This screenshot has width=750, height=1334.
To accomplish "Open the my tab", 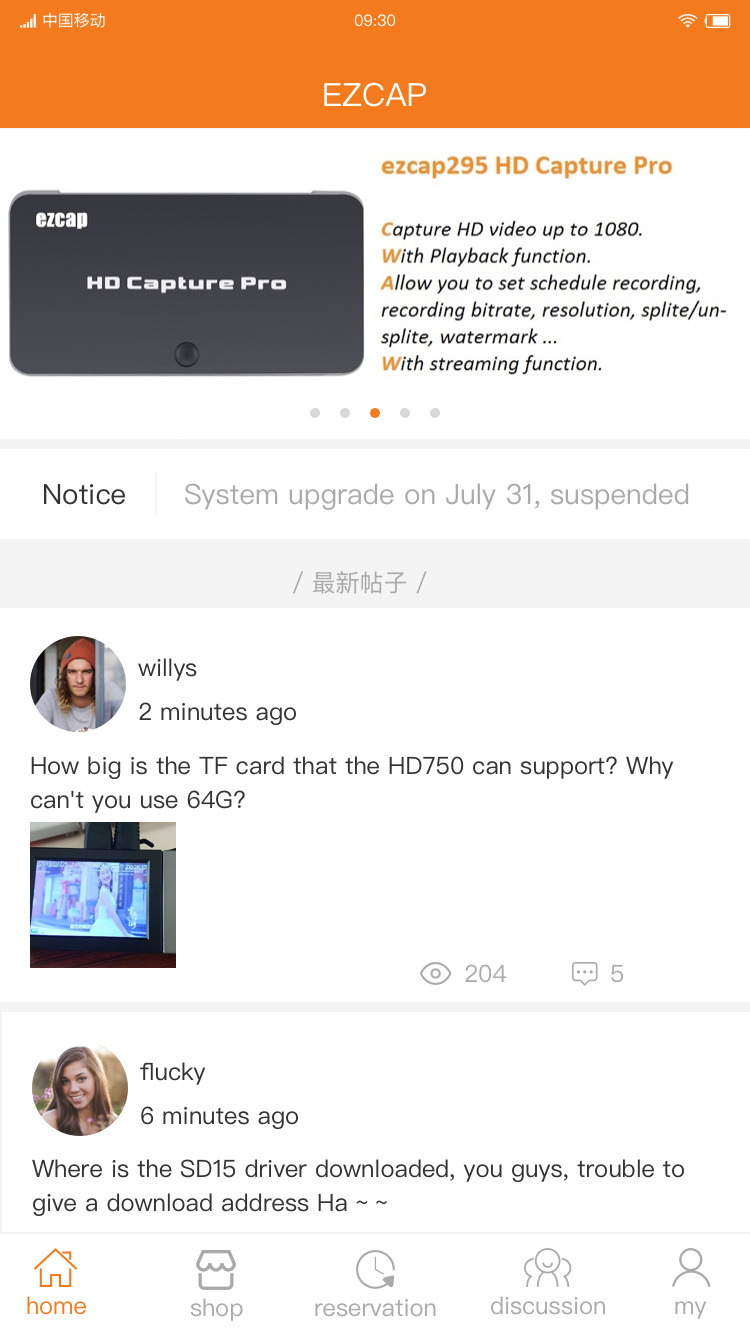I will click(x=690, y=1284).
